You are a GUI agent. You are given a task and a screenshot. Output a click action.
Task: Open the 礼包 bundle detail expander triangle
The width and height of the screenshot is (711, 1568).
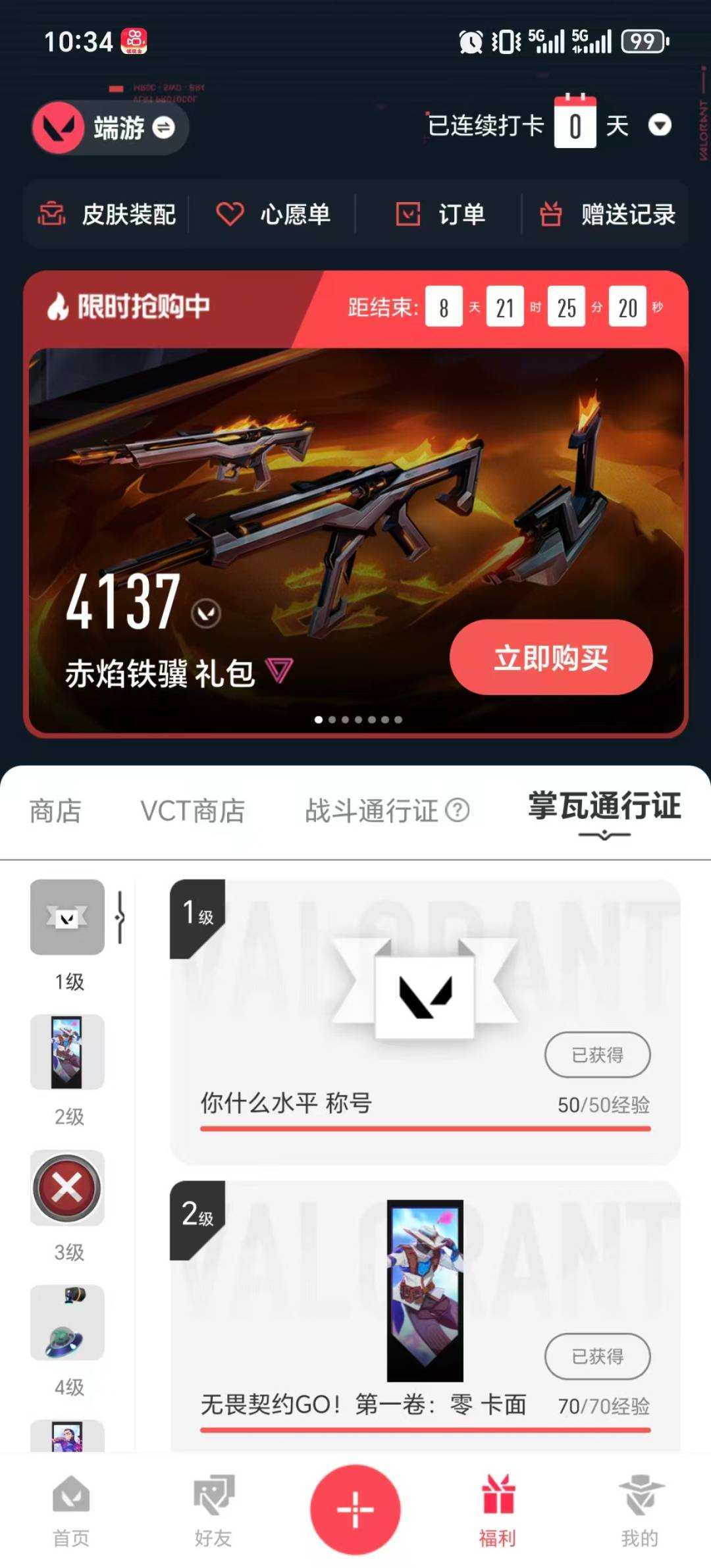279,669
